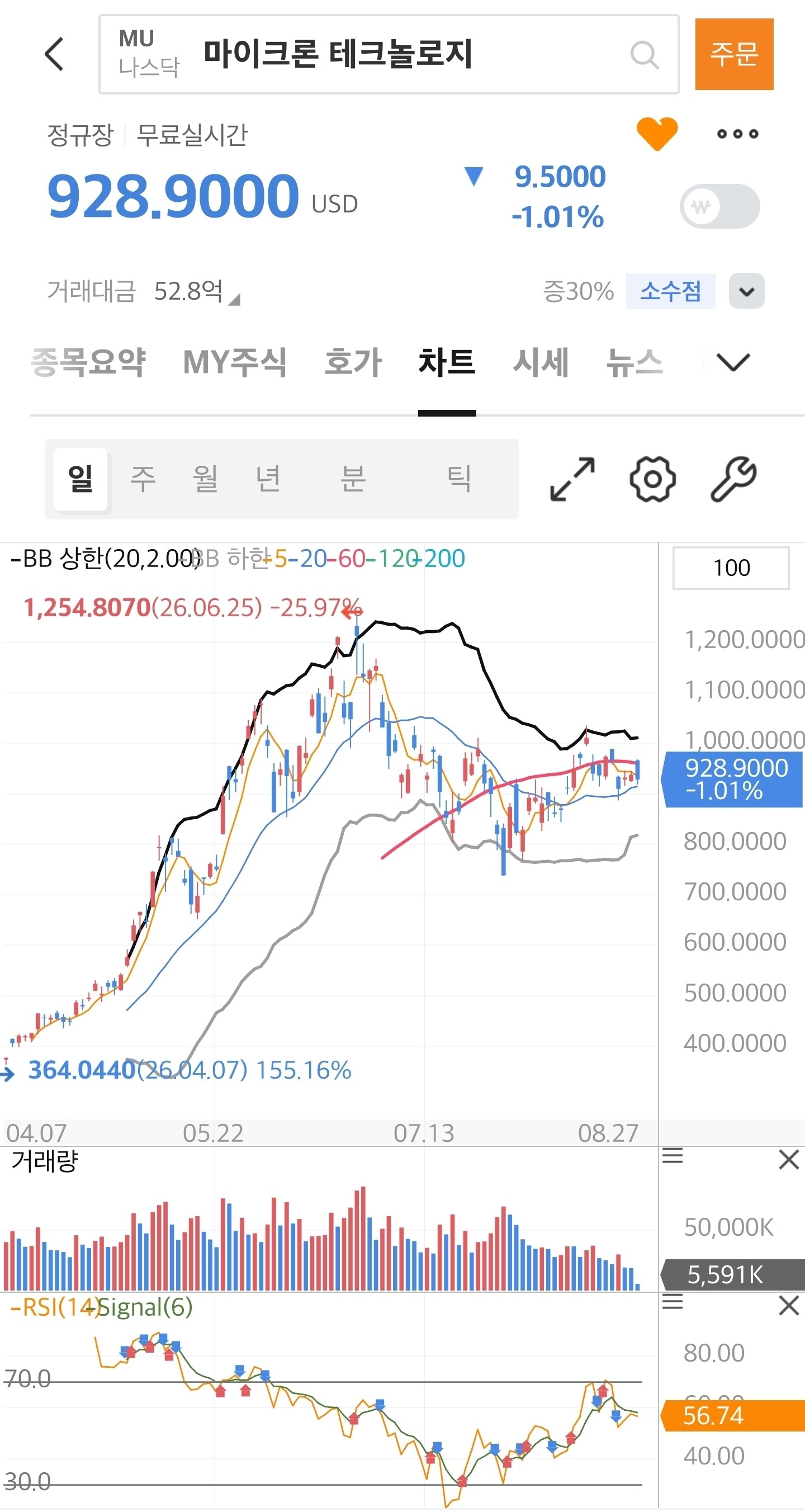Select the 분 minute chart period
Screen dimensions: 805x1512
pyautogui.click(x=353, y=478)
